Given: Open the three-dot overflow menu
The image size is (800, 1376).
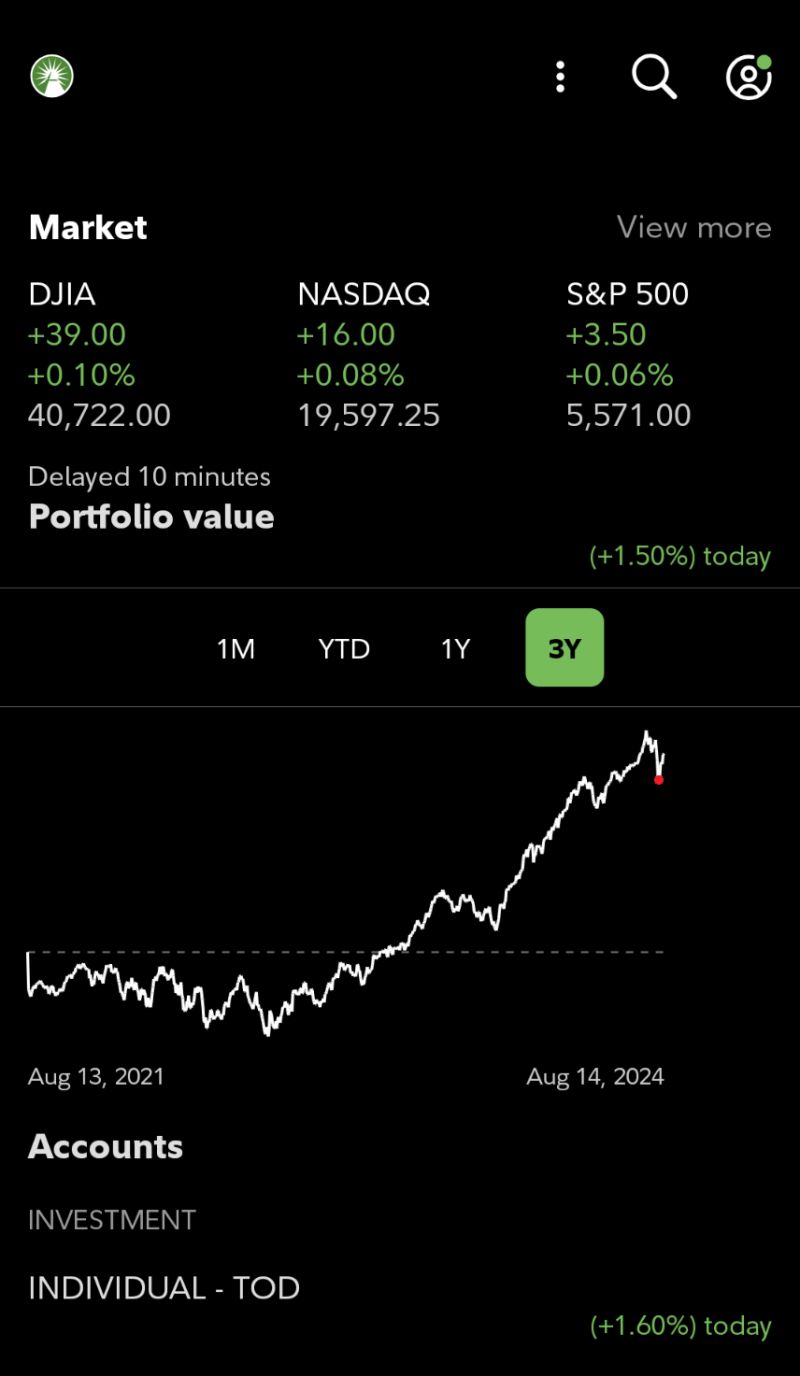Looking at the screenshot, I should 560,77.
